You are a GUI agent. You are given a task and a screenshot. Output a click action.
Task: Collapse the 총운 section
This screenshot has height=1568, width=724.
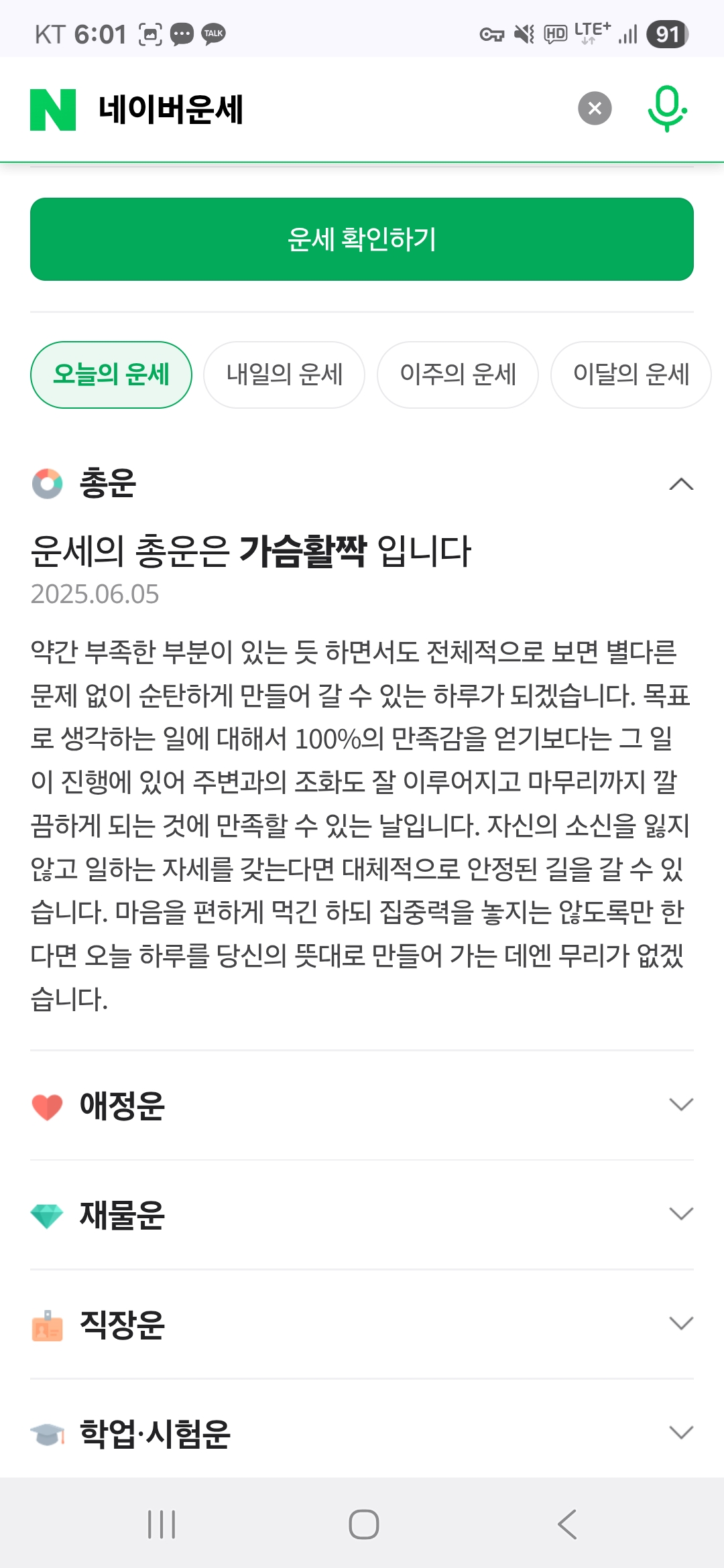[681, 484]
